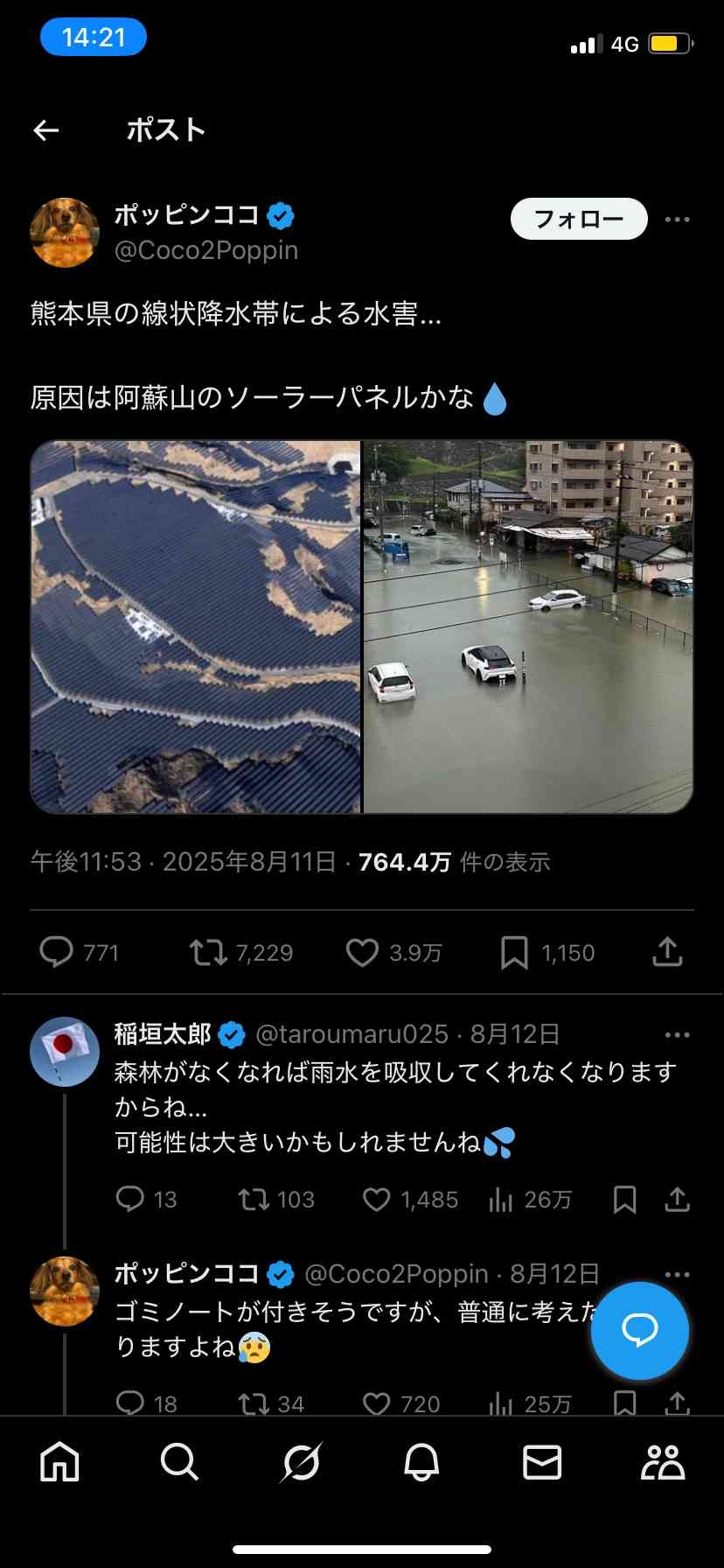This screenshot has width=724, height=1568.
Task: View the flooded street photo
Action: 528,626
